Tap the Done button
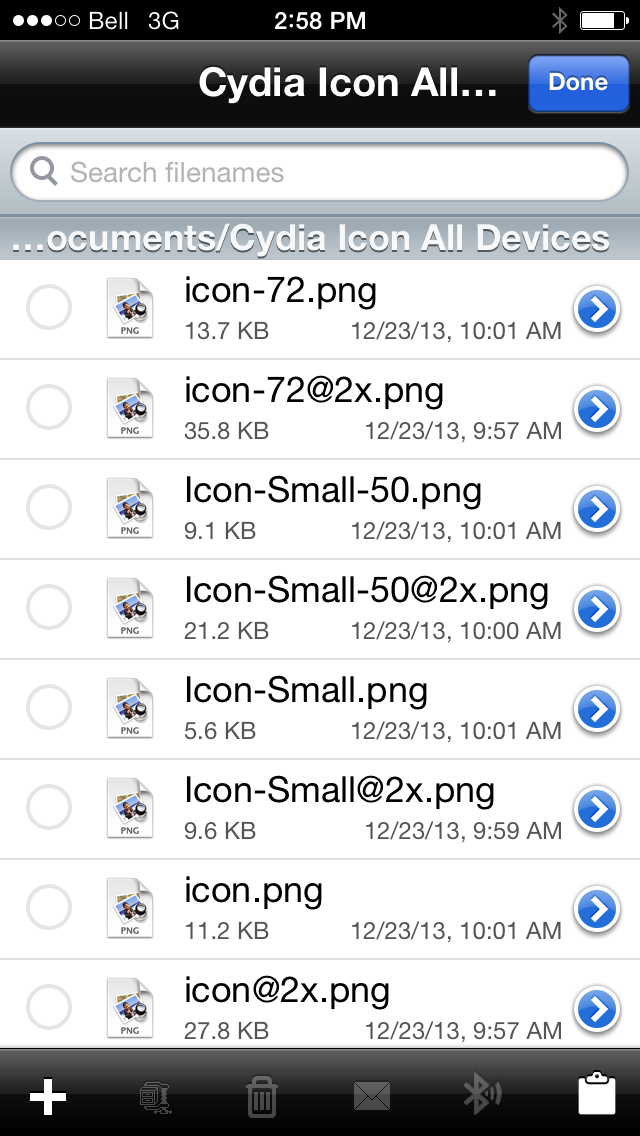The height and width of the screenshot is (1136, 640). click(x=578, y=83)
